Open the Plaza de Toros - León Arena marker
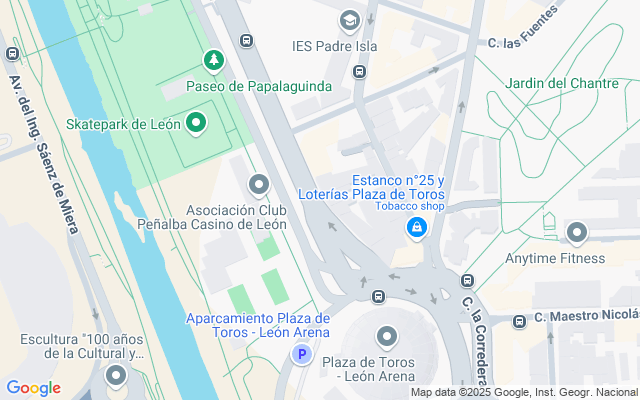Viewport: 640px width, 400px height. [x=387, y=336]
